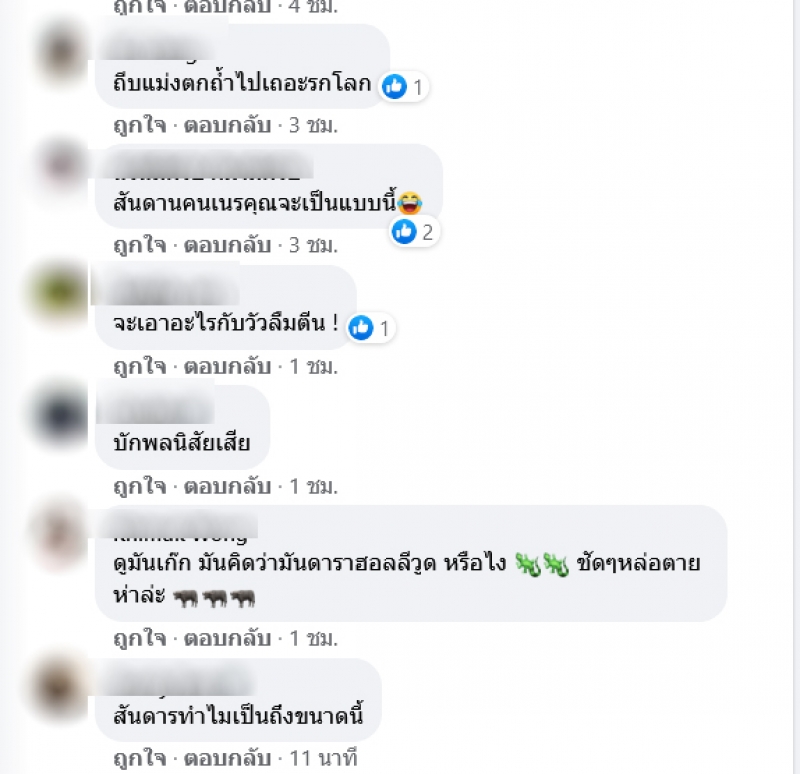Reply to comment "บักพลนิสัยเสีย"

point(227,486)
